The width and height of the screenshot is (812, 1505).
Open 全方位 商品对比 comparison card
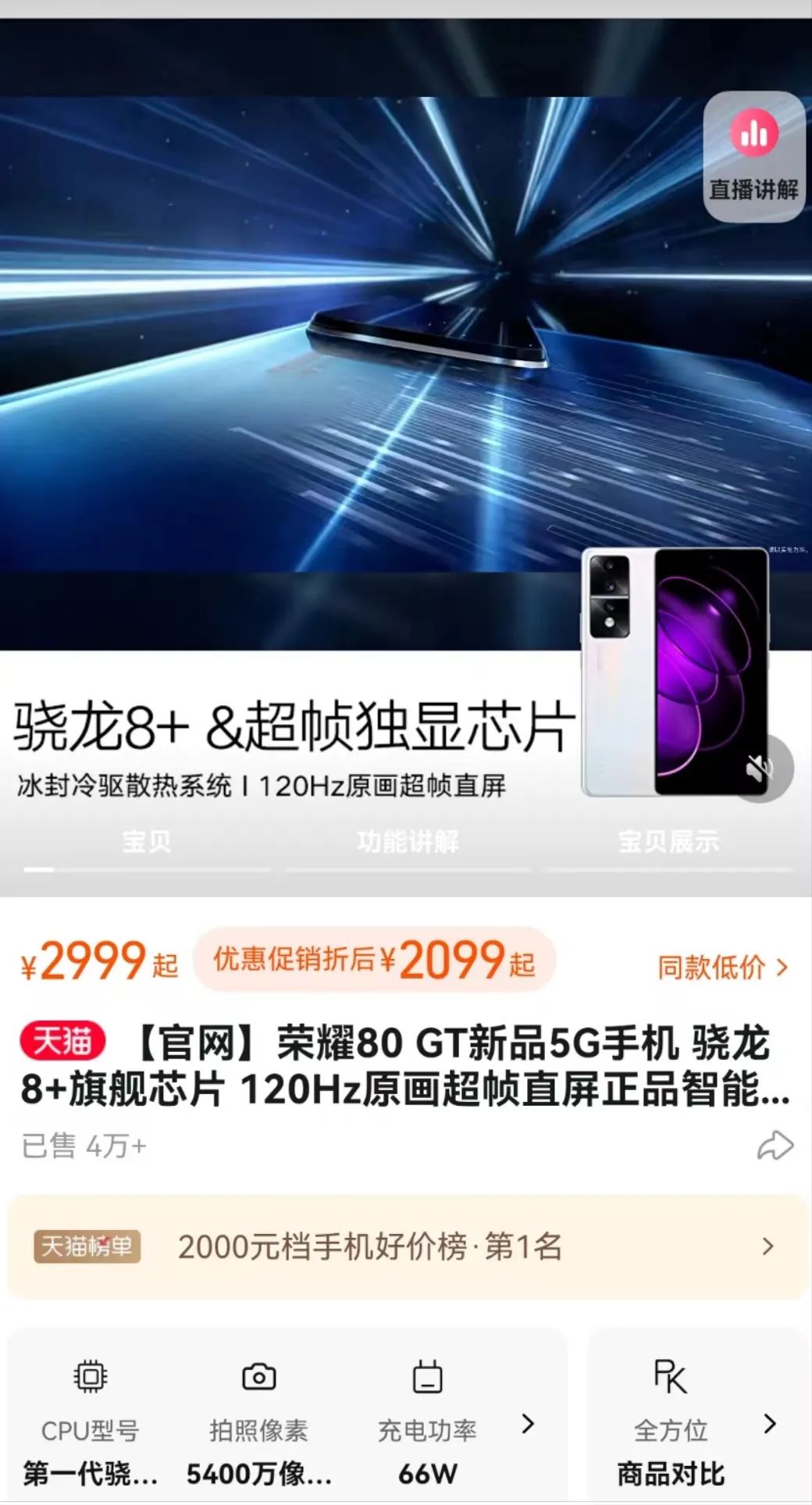(697, 1424)
